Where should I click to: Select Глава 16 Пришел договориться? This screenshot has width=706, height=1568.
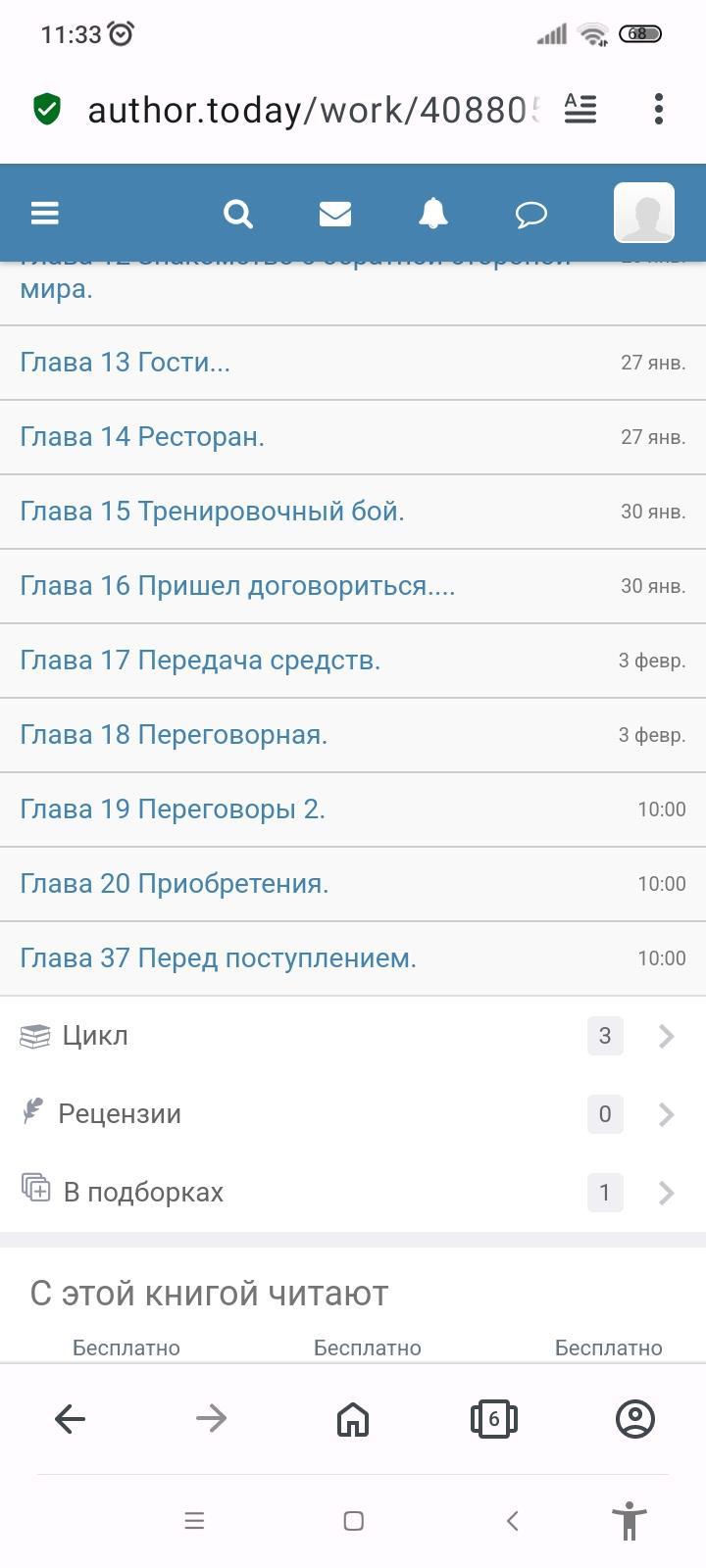coord(237,586)
